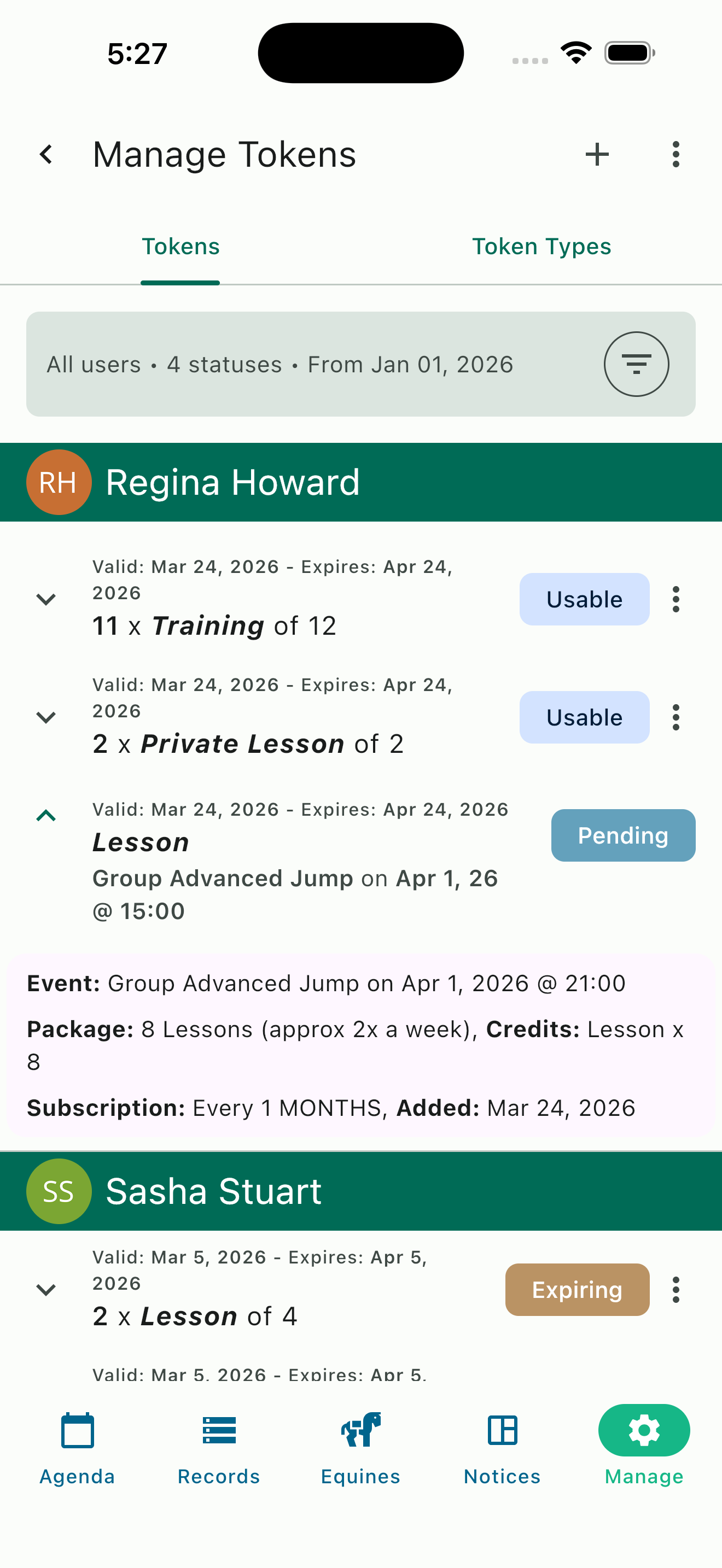Switch to the Token Types tab
The image size is (722, 1568).
(541, 247)
